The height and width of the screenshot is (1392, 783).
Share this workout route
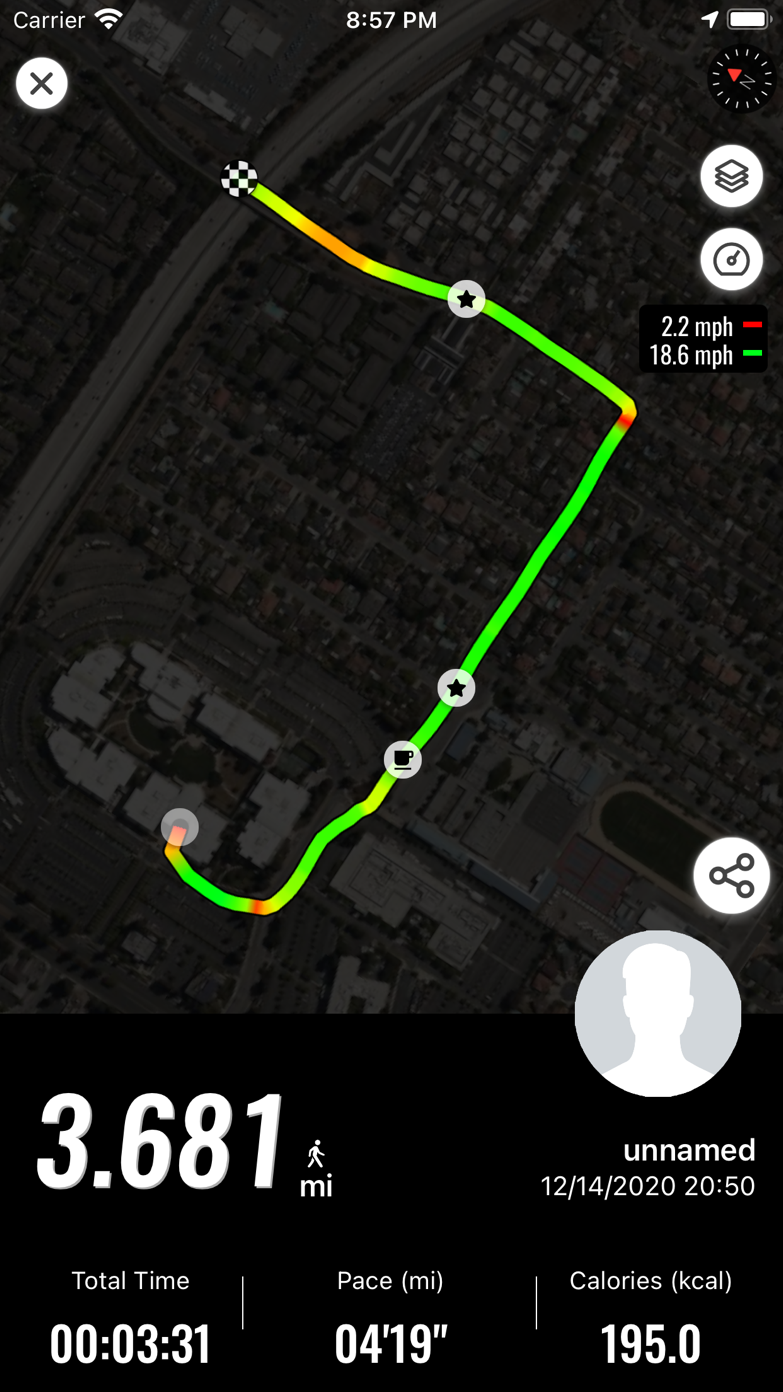click(731, 876)
